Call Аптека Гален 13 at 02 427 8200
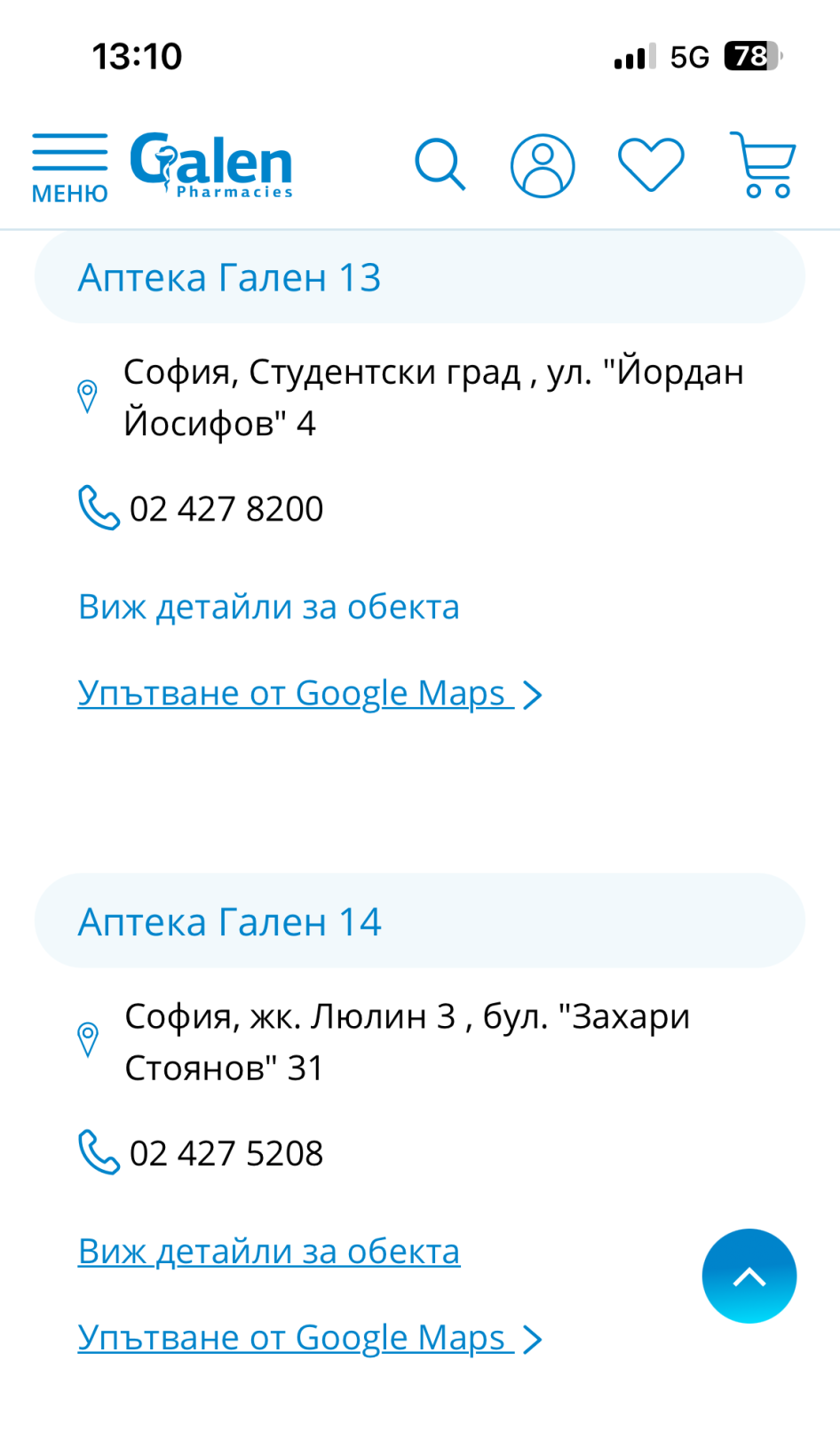Image resolution: width=840 pixels, height=1448 pixels. (226, 509)
